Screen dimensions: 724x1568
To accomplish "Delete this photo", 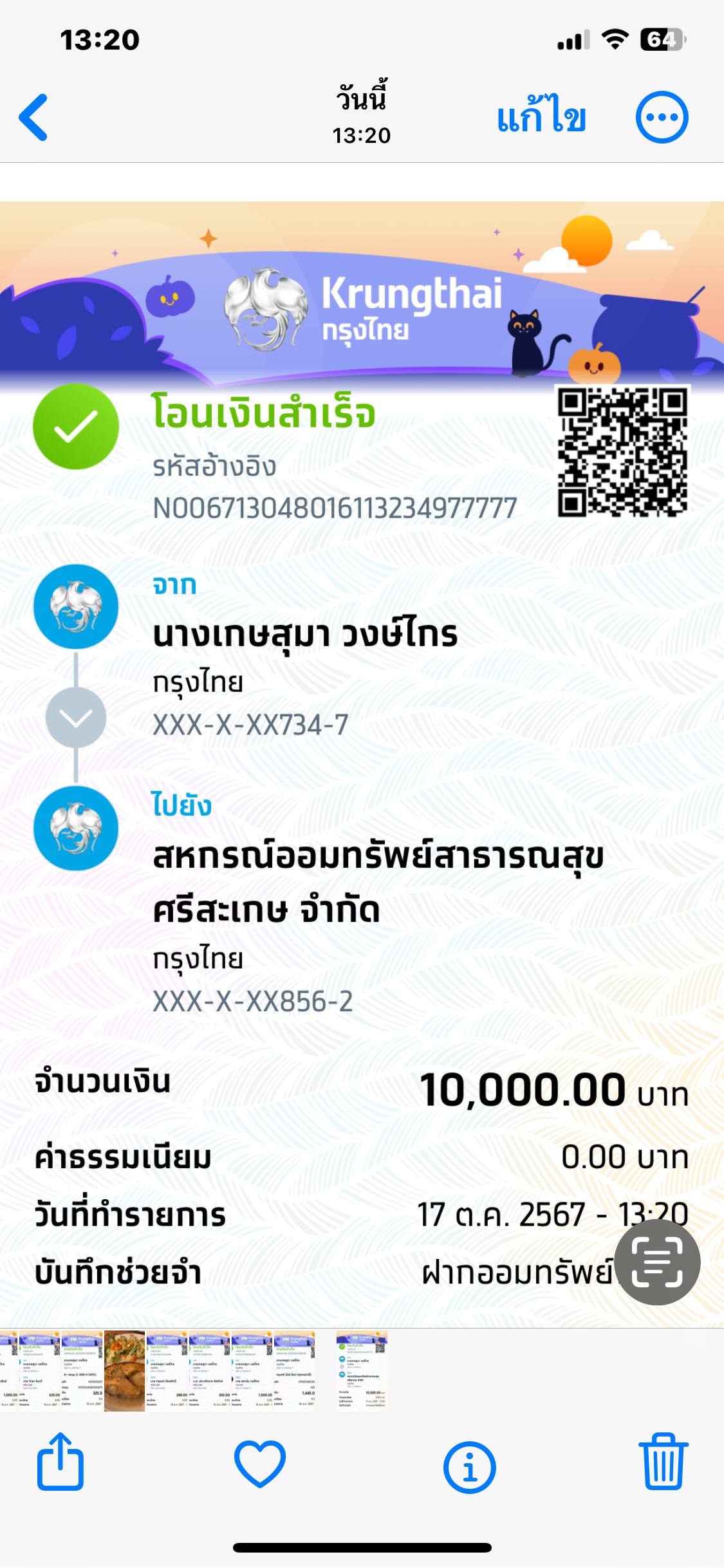I will click(x=664, y=1462).
